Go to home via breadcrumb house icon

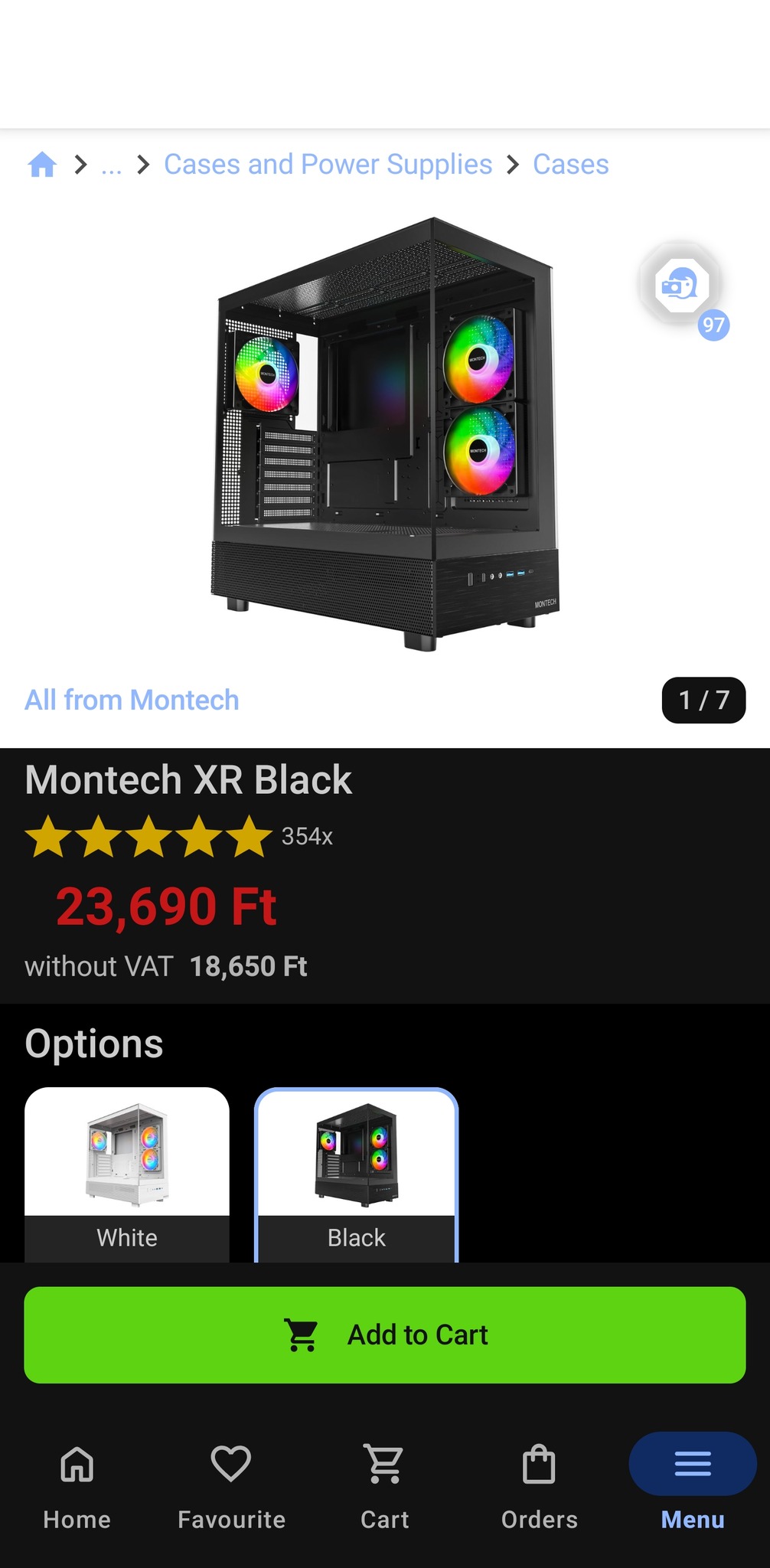click(42, 165)
